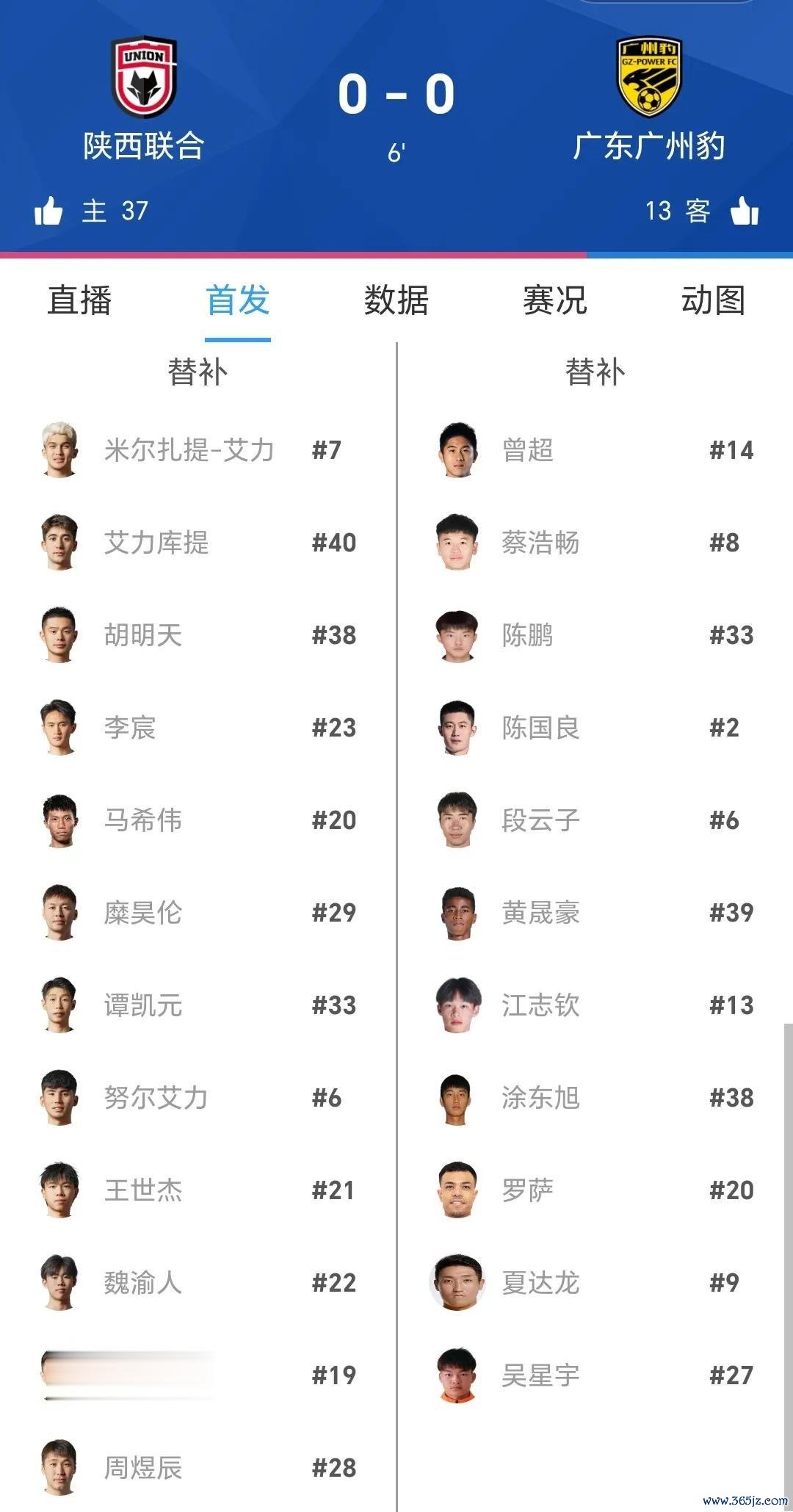The image size is (793, 1512).
Task: Select substitute 黄晟豪 #39
Action: [540, 913]
